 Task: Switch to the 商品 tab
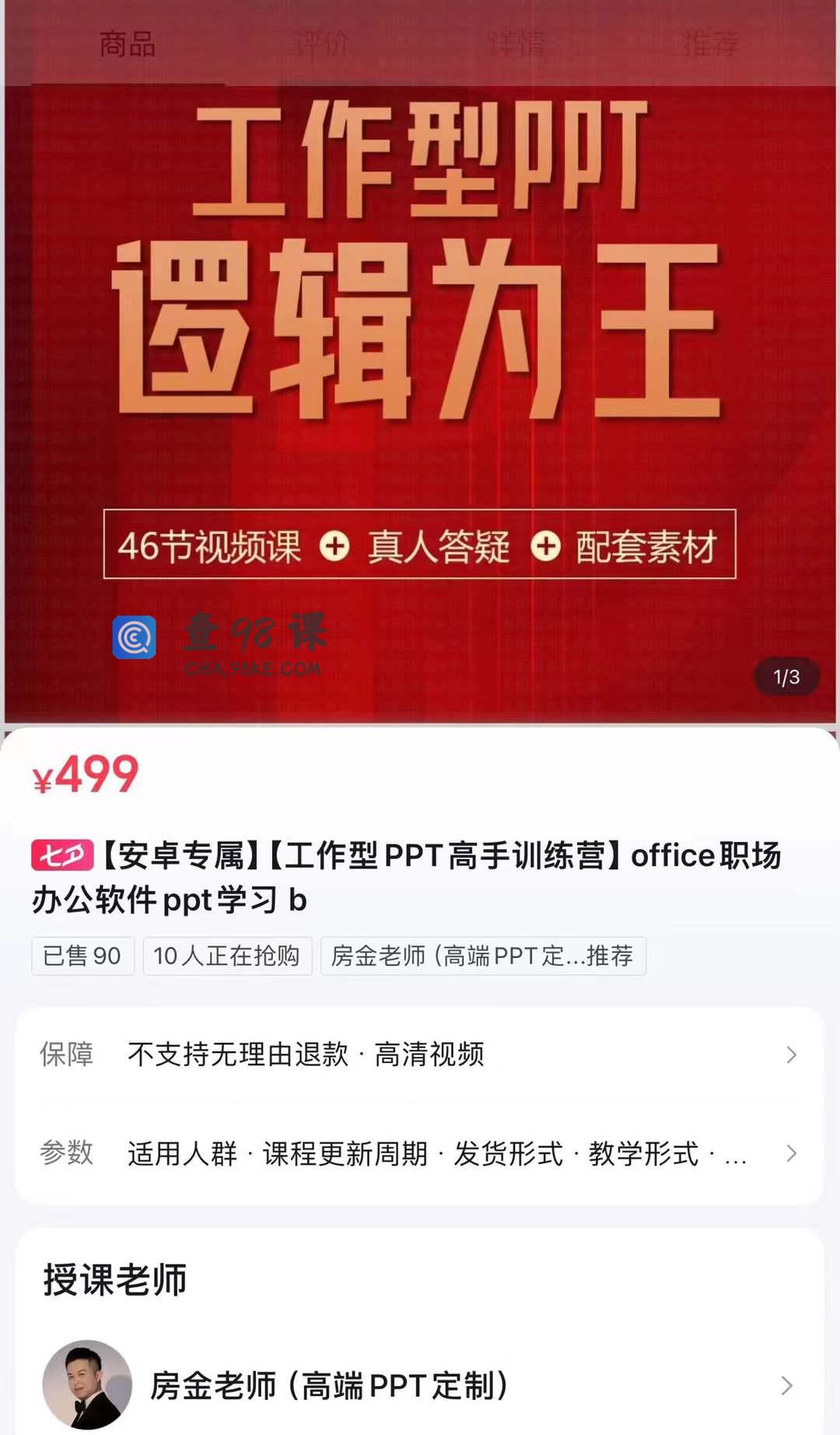[x=128, y=44]
